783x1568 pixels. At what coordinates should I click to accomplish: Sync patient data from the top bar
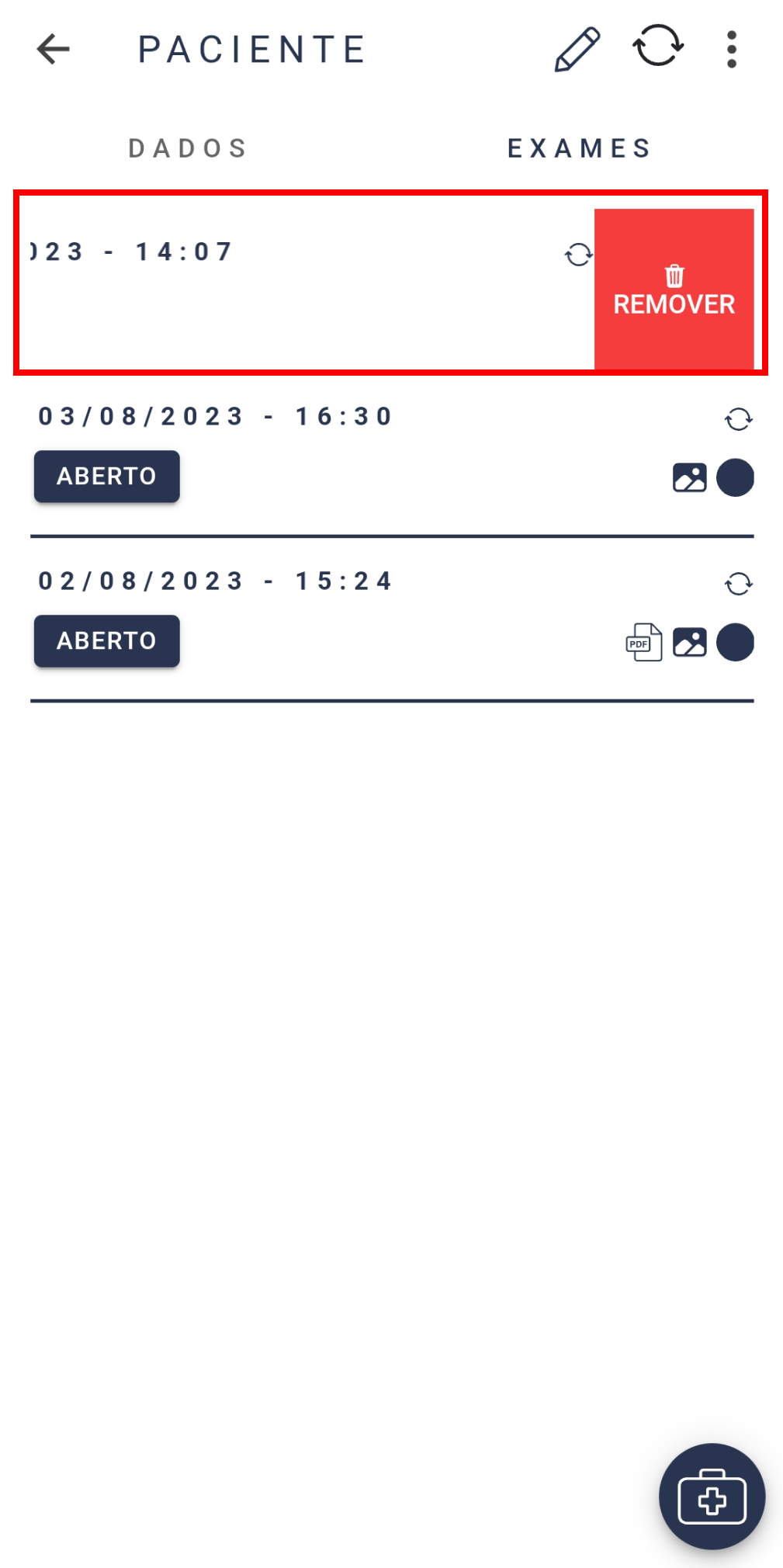(x=658, y=46)
